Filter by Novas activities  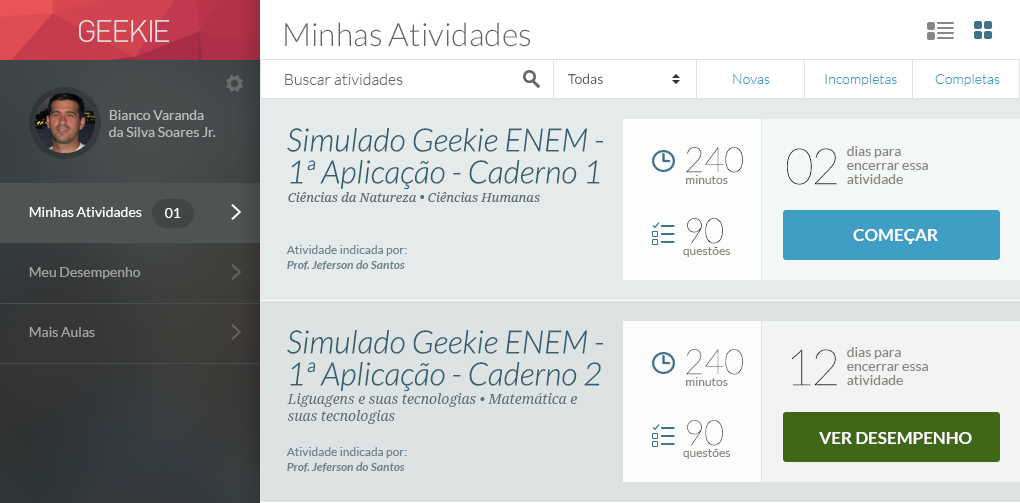(750, 79)
